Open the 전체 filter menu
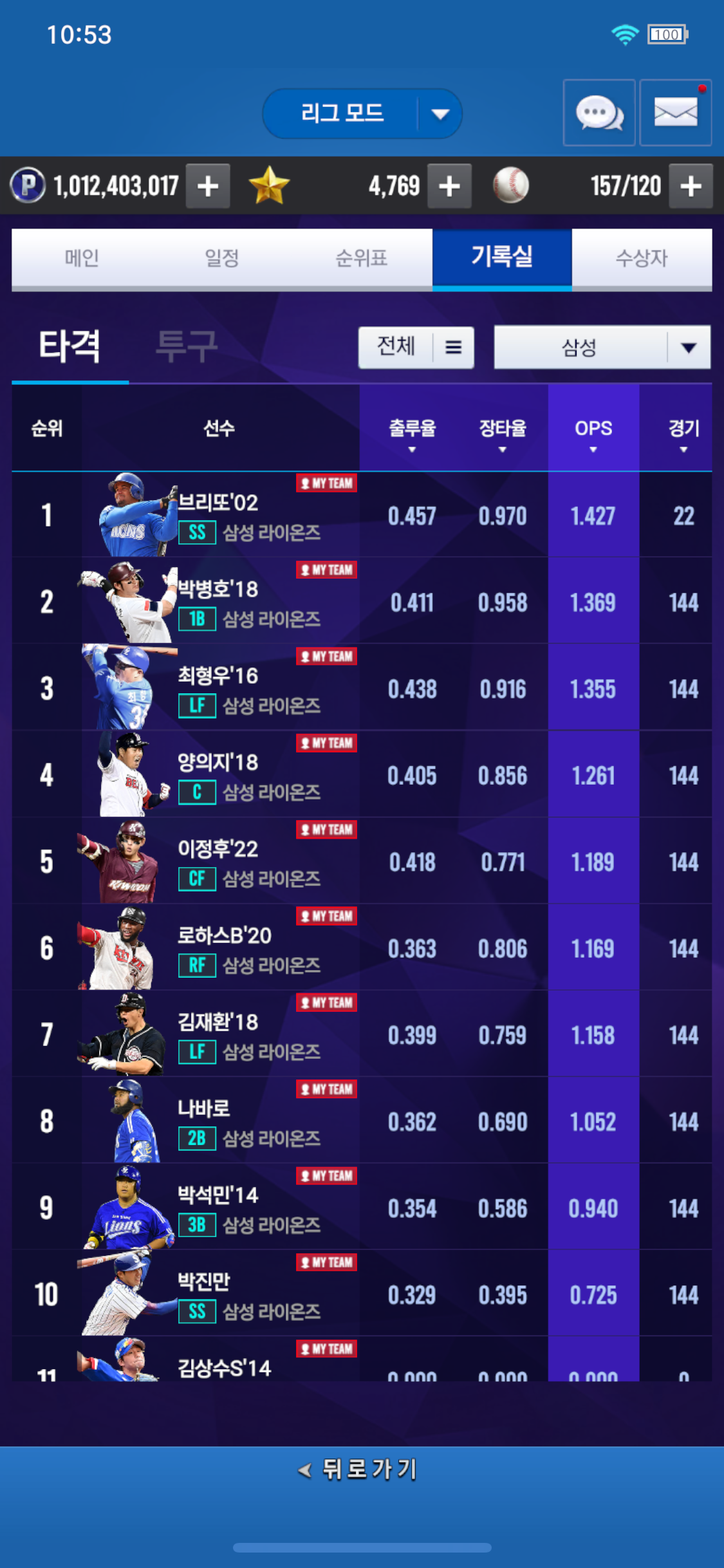Screen dimensions: 724x1568 point(416,348)
